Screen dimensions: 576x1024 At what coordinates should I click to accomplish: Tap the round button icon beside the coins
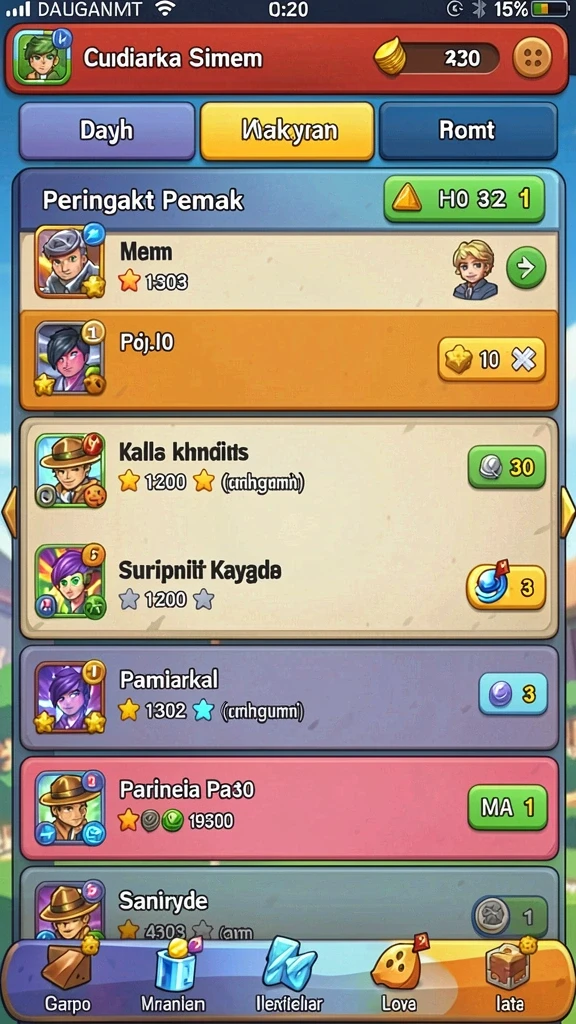pyautogui.click(x=532, y=58)
